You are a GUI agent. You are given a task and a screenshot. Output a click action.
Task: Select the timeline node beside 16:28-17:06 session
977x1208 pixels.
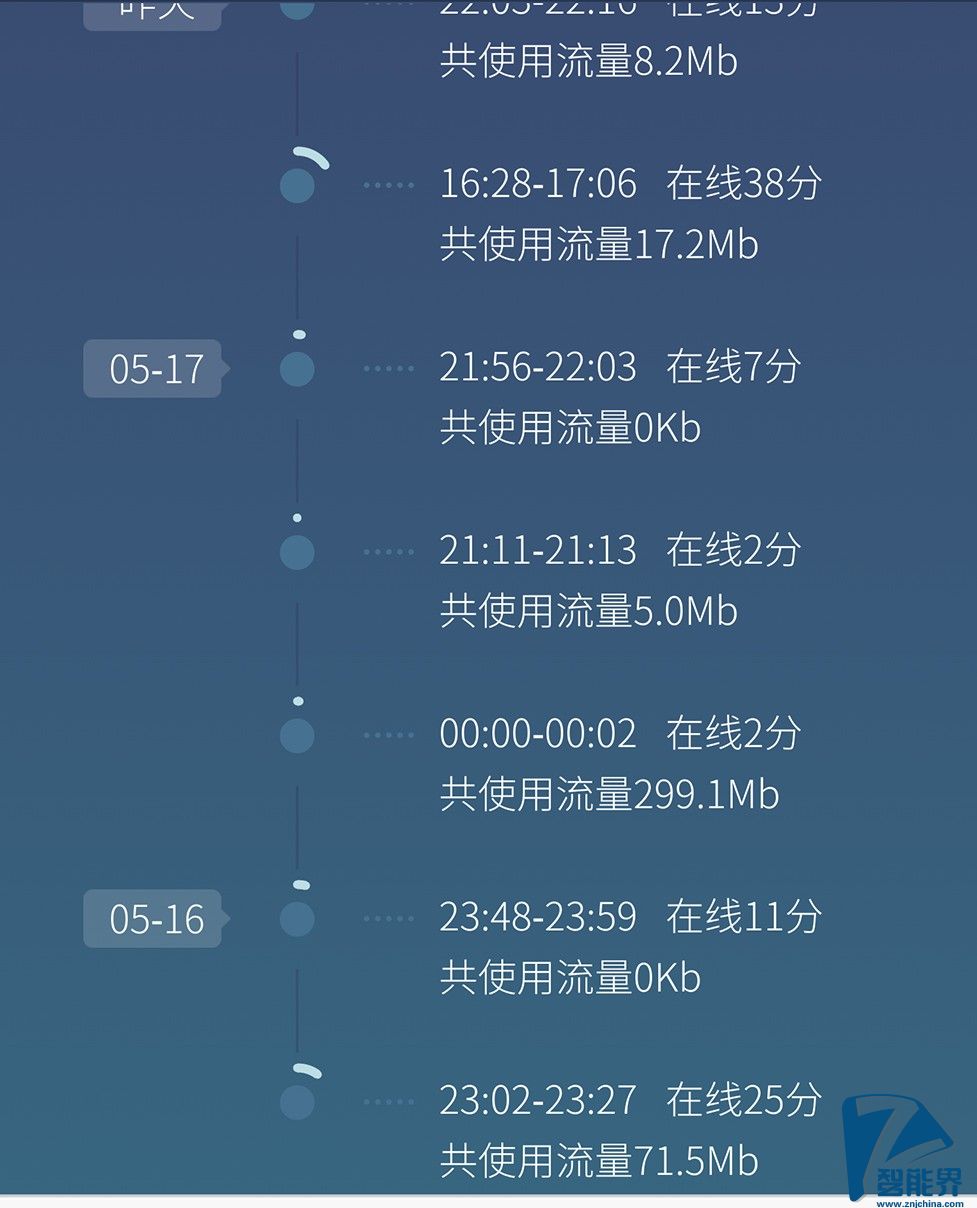click(297, 187)
